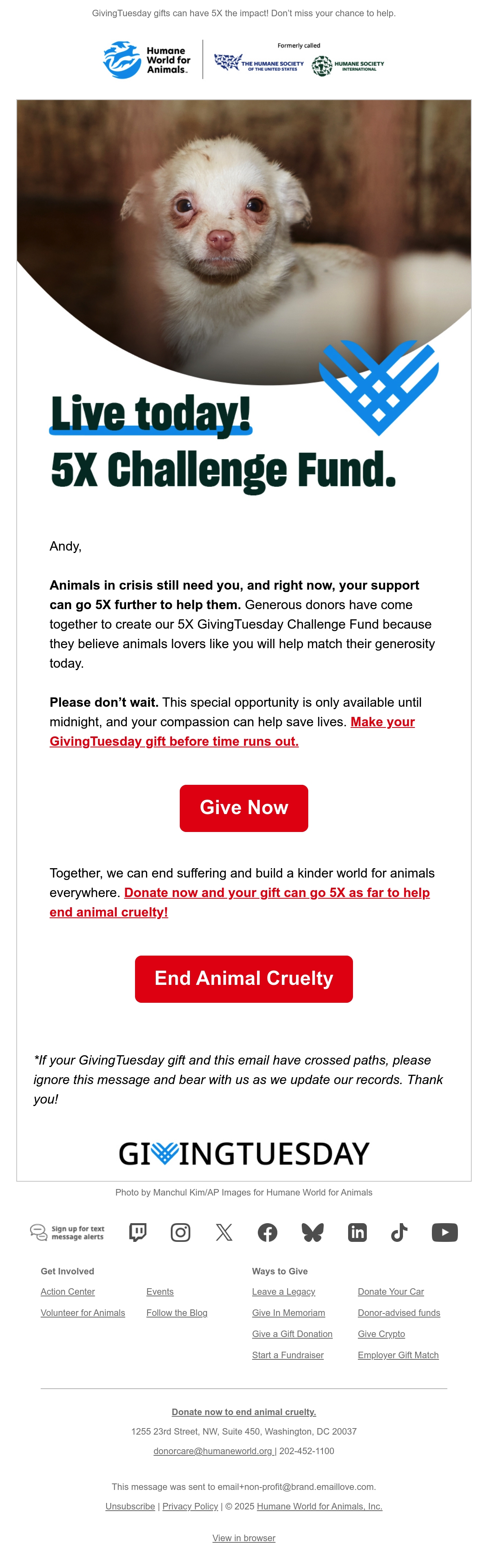Viewport: 488px width, 1568px height.
Task: Tap the red Give Now button
Action: click(244, 808)
